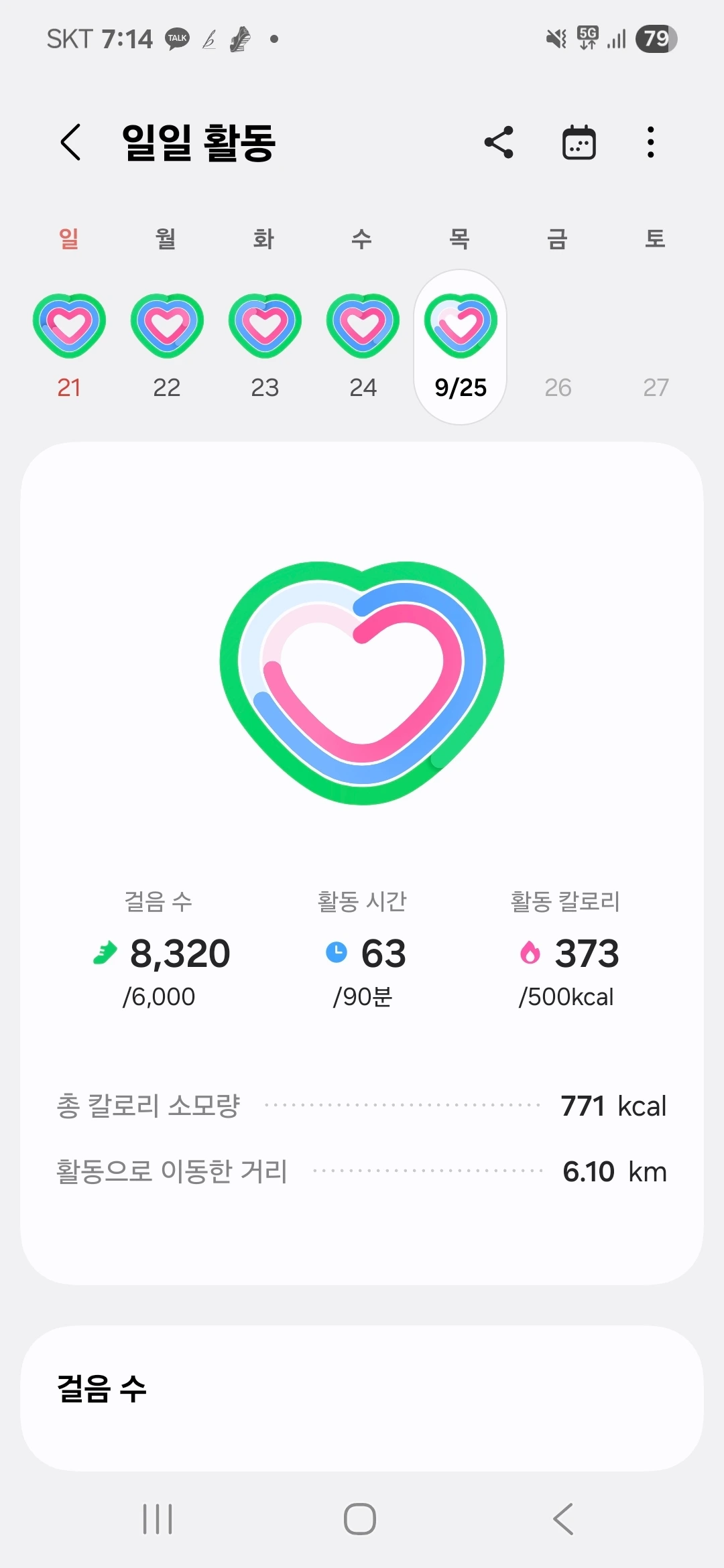The image size is (724, 1568).
Task: Share the daily activity summary
Action: [x=499, y=142]
